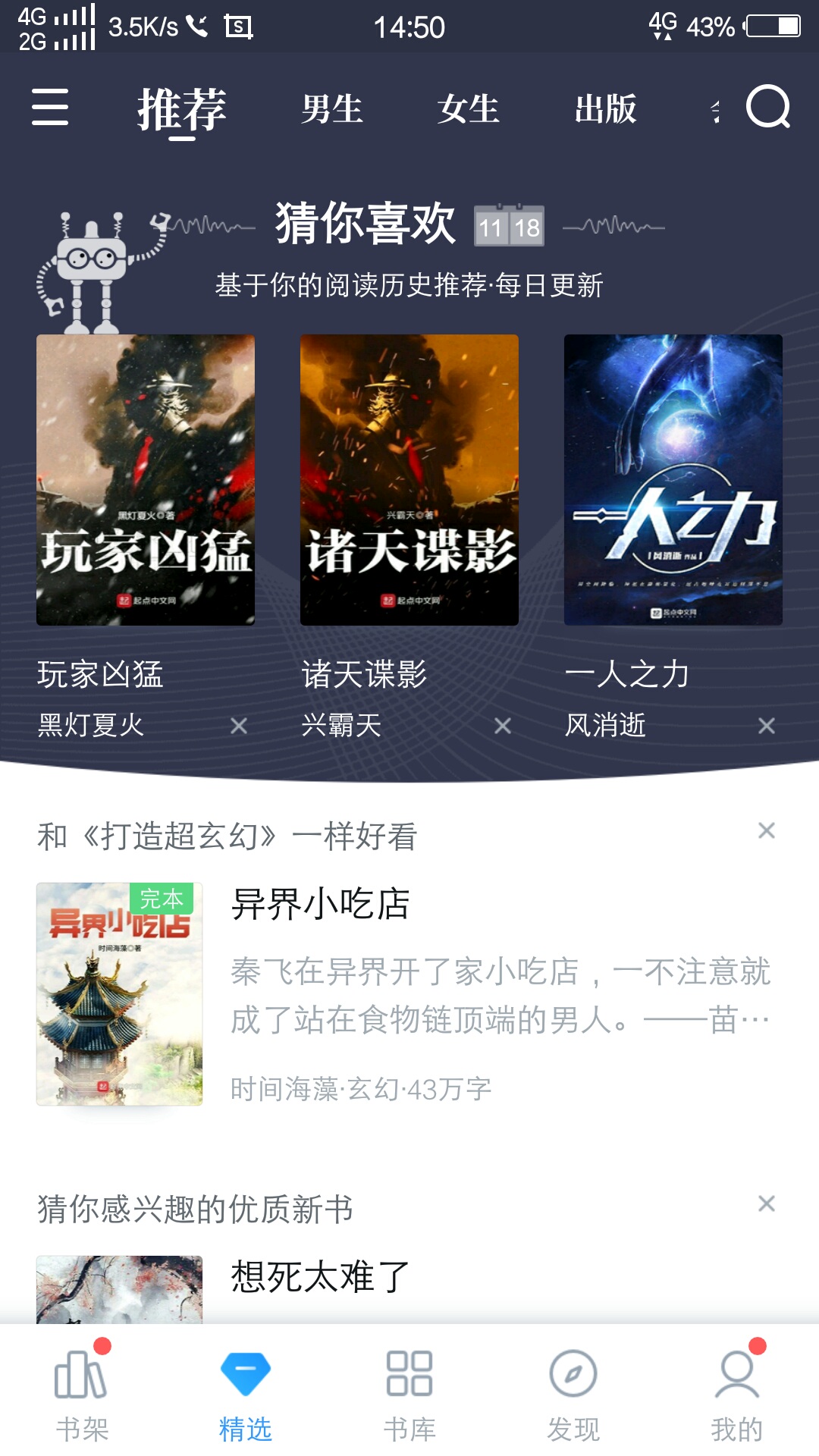Dismiss the 一人之力 recommendation
Viewport: 819px width, 1456px height.
coord(766,726)
